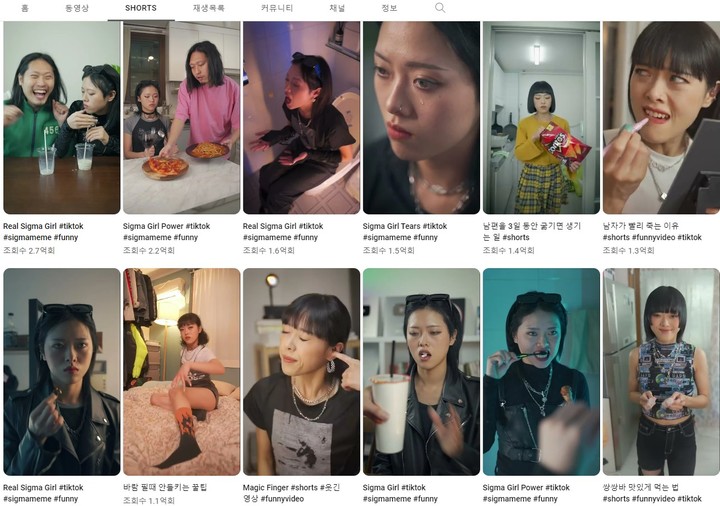Watch the Sigma Girl Tears short
The width and height of the screenshot is (720, 506).
point(421,118)
